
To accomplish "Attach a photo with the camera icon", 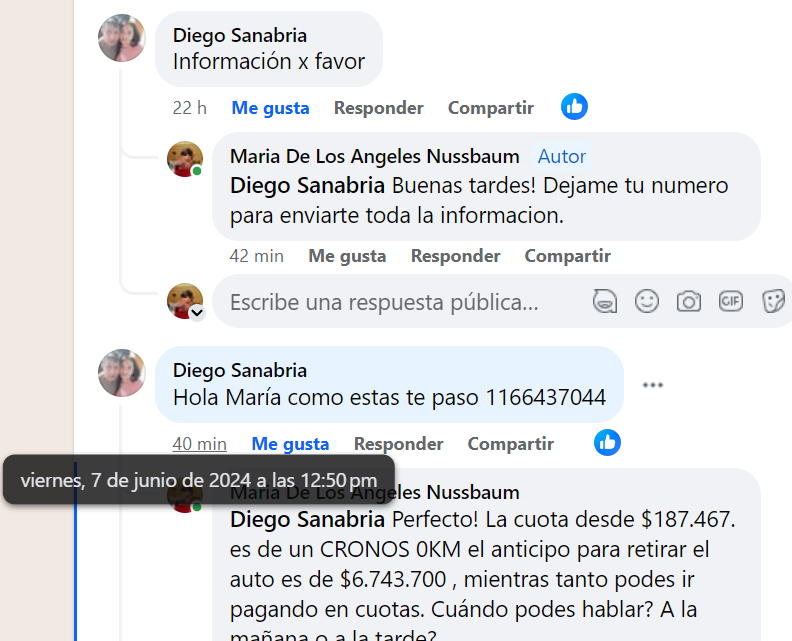I will point(688,301).
